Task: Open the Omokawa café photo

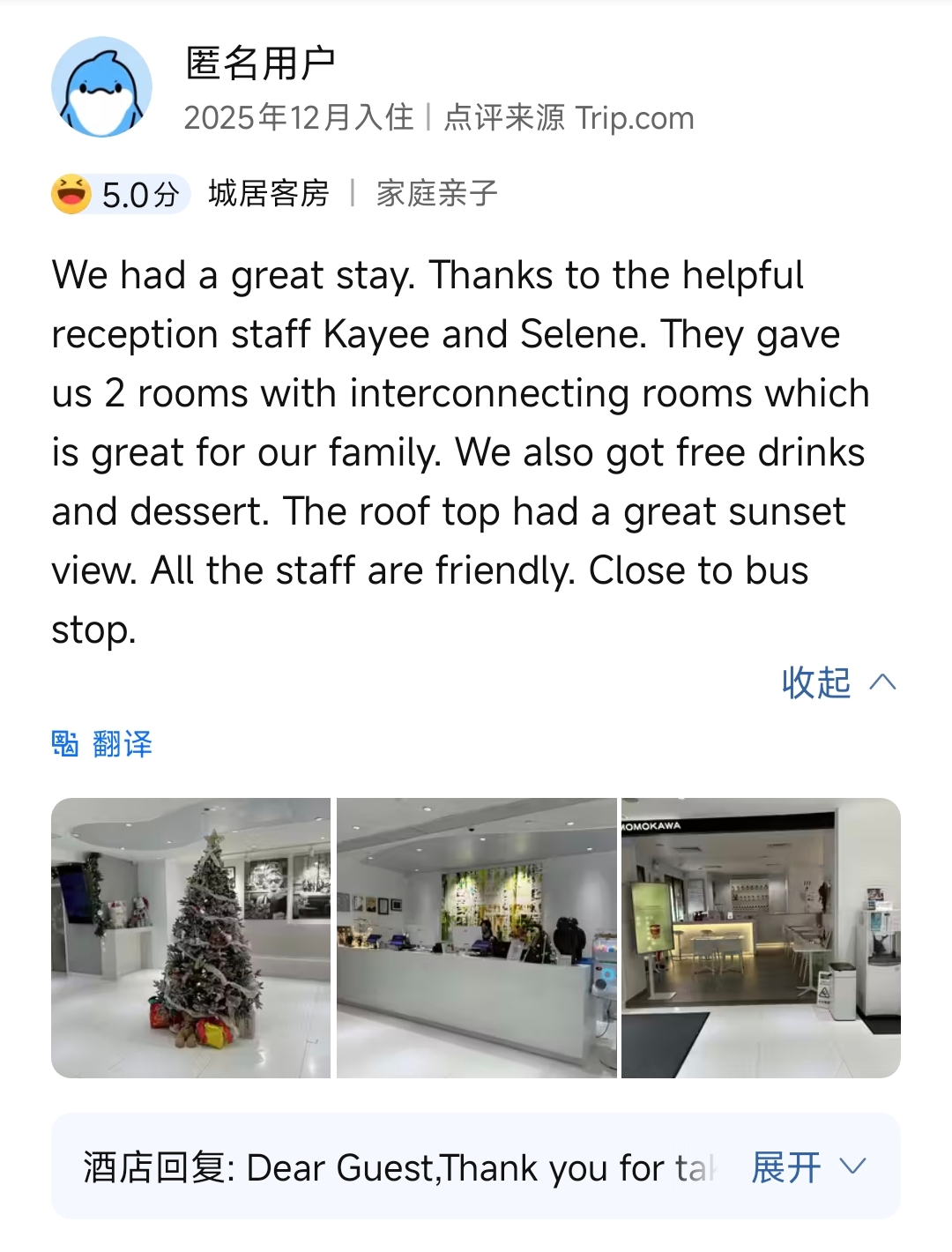Action: [x=761, y=937]
